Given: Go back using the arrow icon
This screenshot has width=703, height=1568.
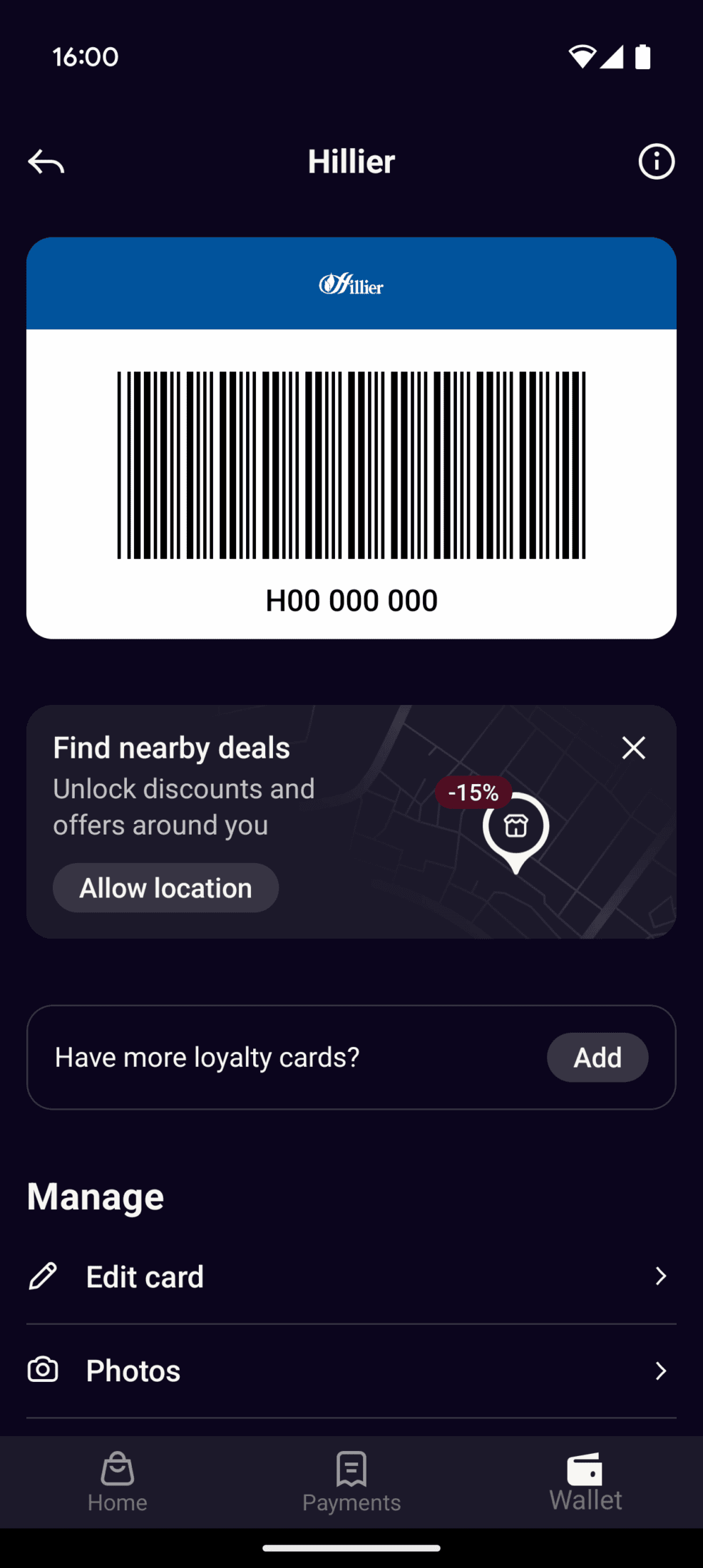Looking at the screenshot, I should pos(46,163).
